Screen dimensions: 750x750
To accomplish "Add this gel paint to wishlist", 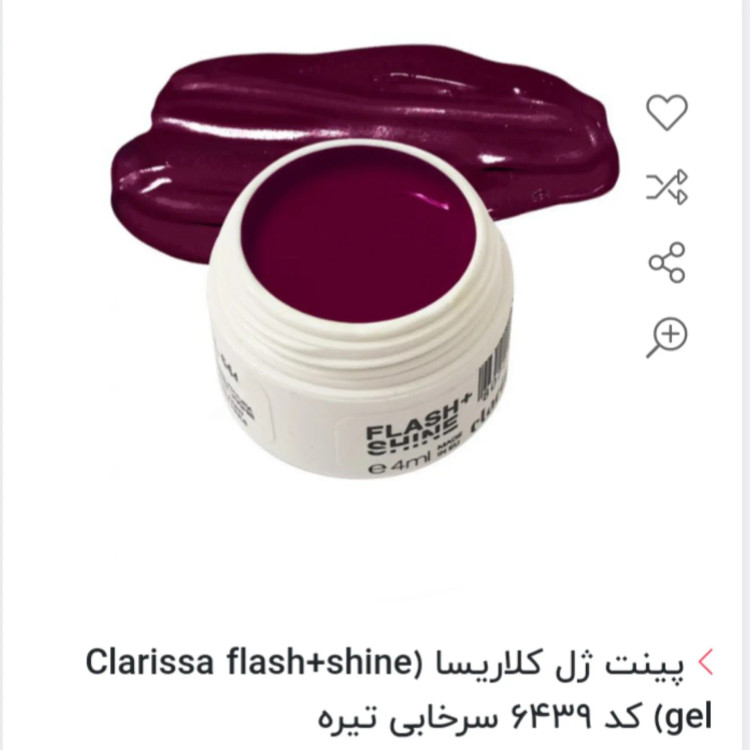I will tap(667, 111).
